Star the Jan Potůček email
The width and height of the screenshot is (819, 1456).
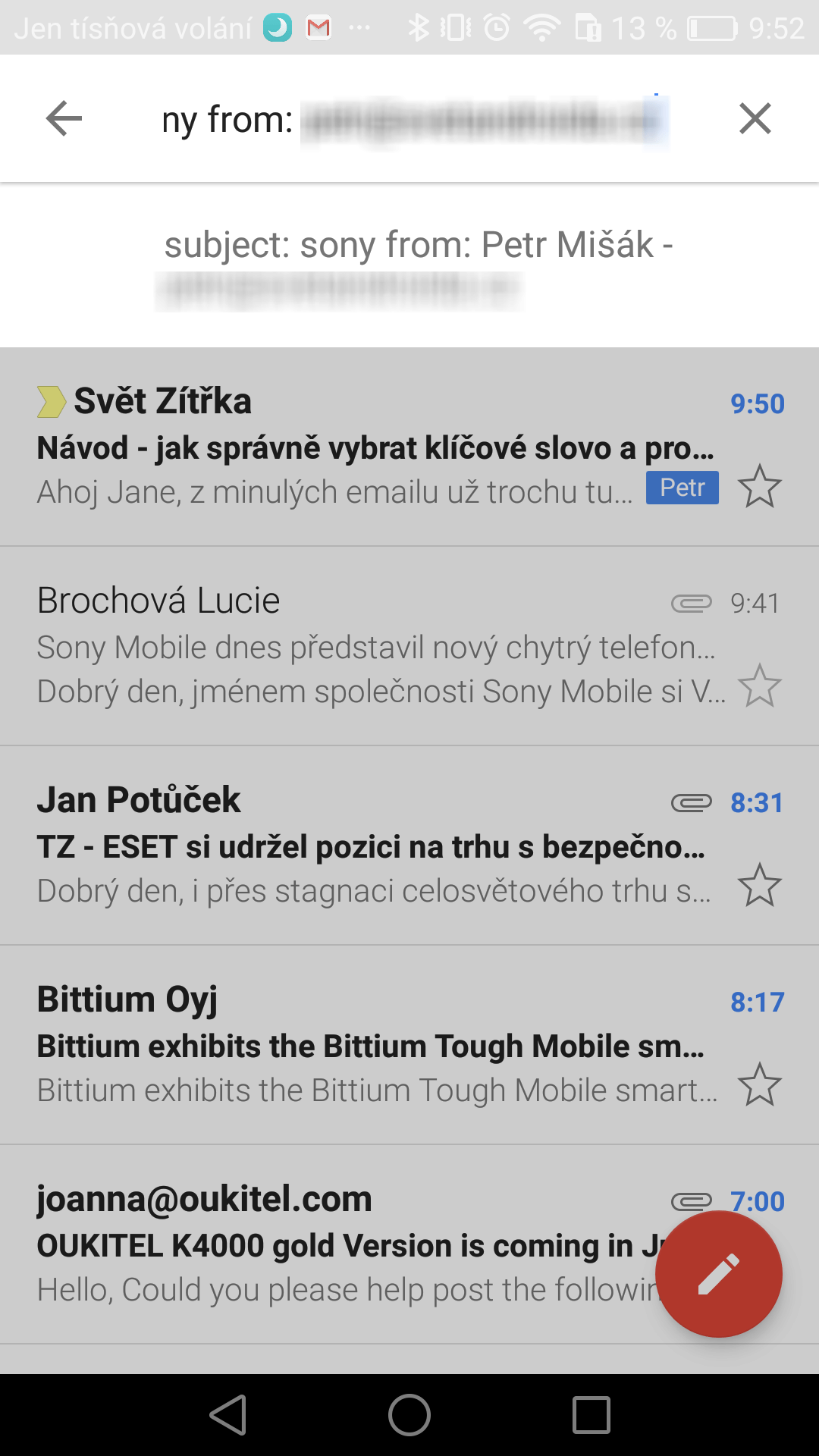(759, 886)
